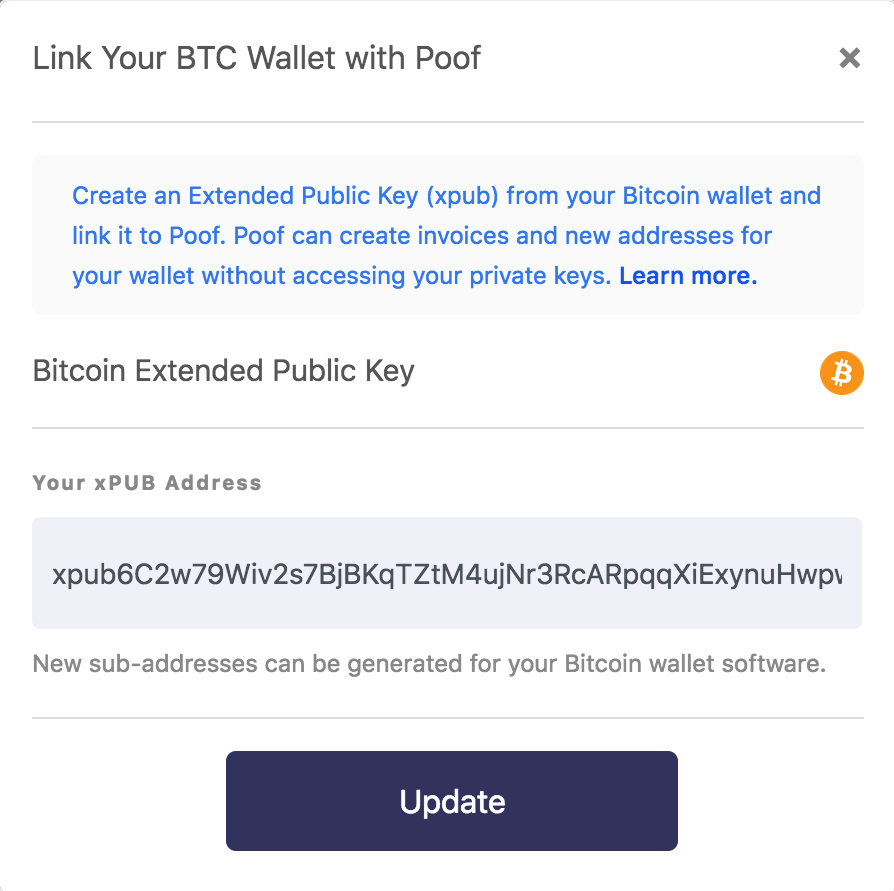
Task: Focus the xPUB address field
Action: [447, 574]
